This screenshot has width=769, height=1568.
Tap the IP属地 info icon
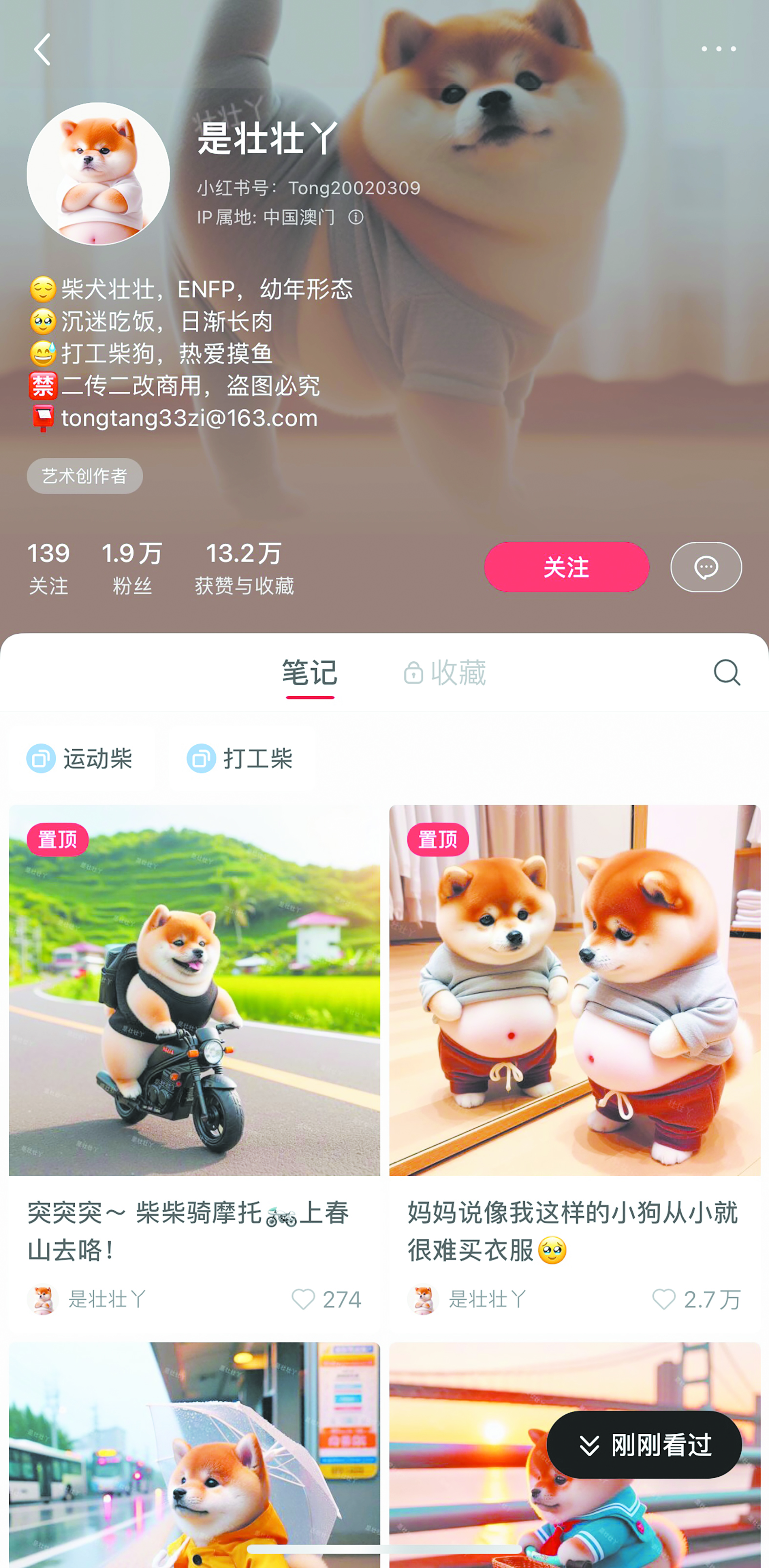tap(356, 217)
